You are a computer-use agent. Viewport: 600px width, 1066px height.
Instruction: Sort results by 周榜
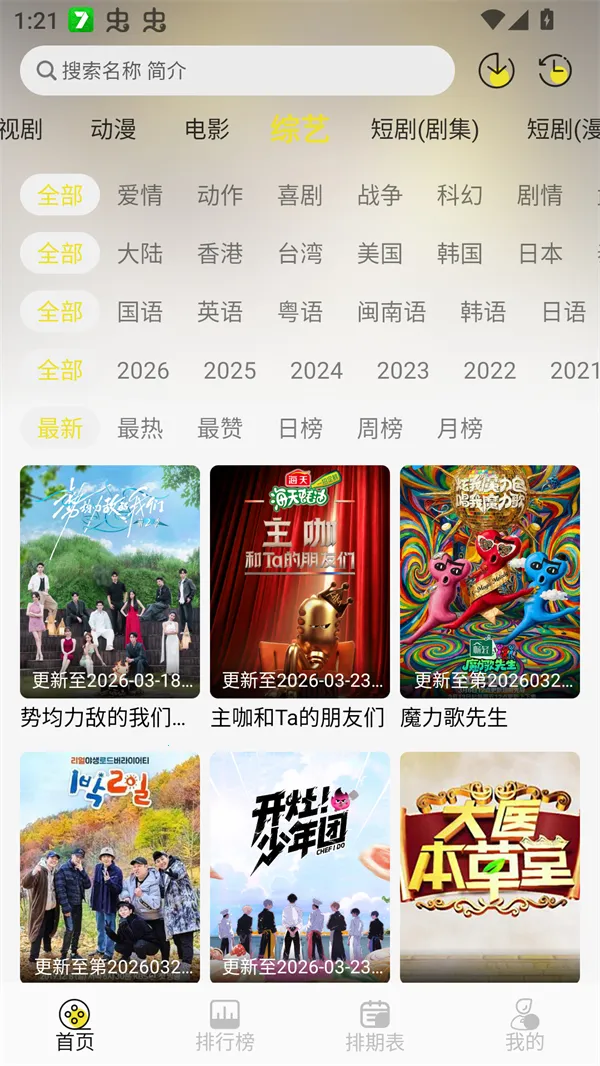380,428
